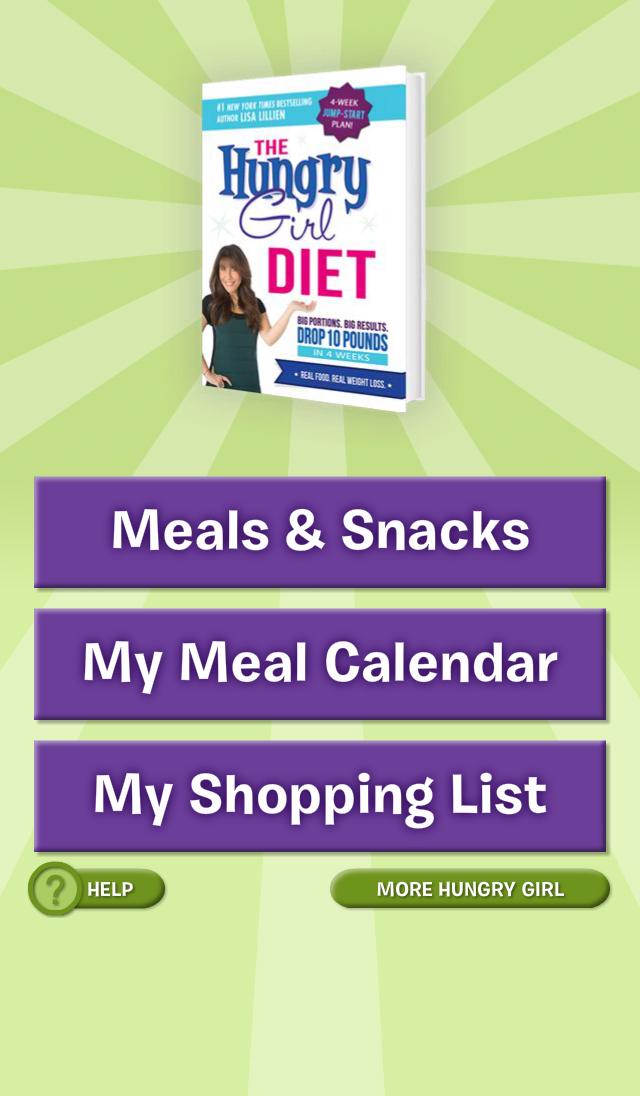
Task: Open More Hungry Girl
Action: (469, 888)
